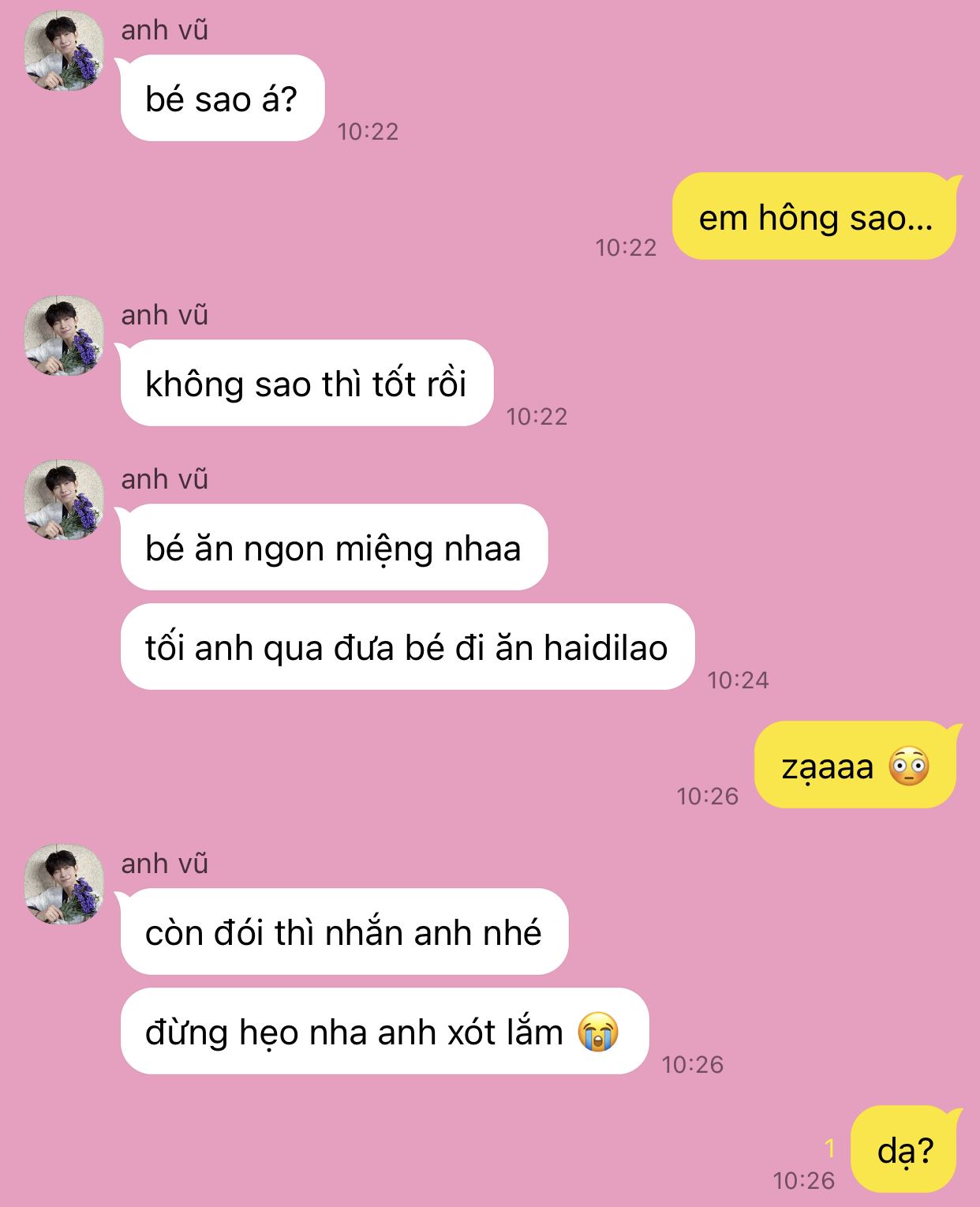
Task: Open anh vũ's avatar beside "bé sao á?"
Action: click(x=64, y=51)
